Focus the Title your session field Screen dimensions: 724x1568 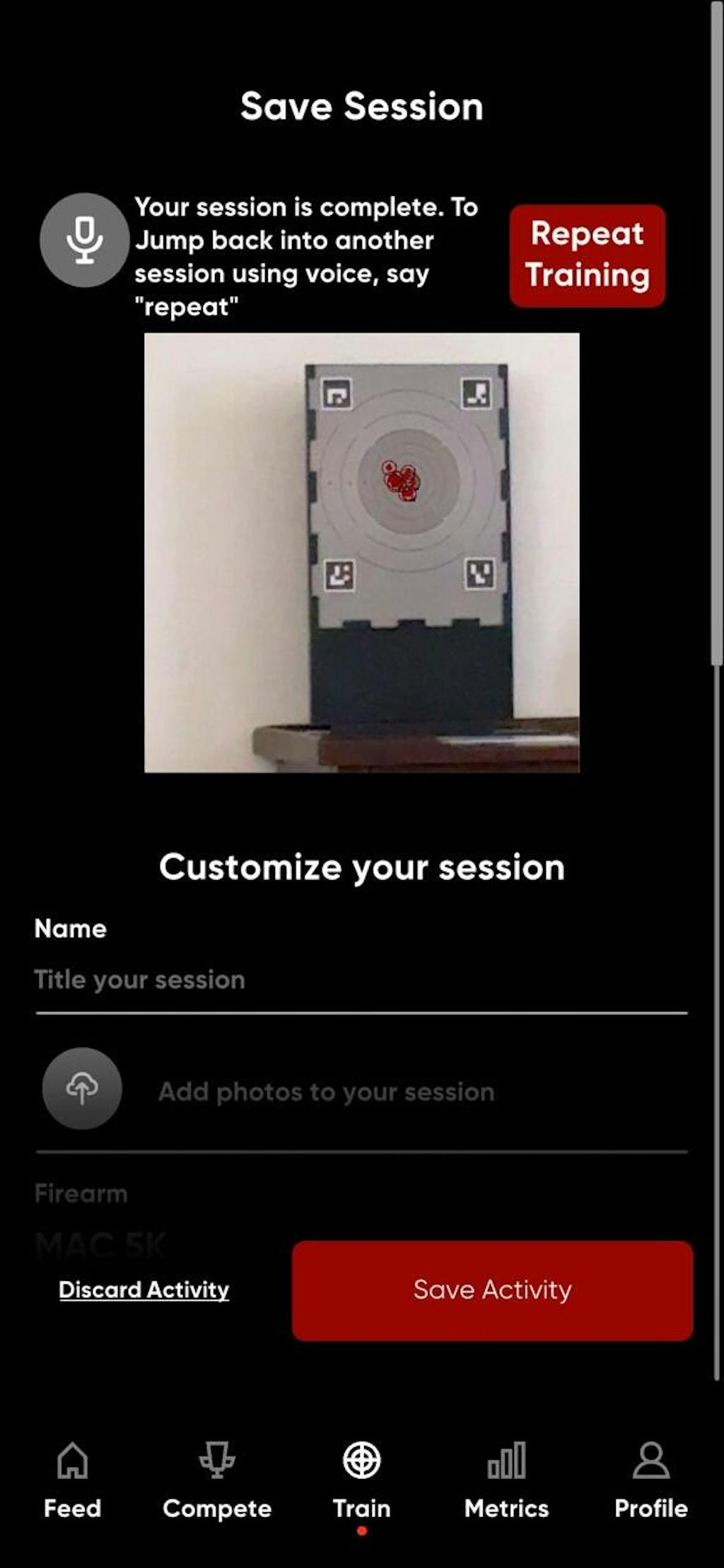361,980
